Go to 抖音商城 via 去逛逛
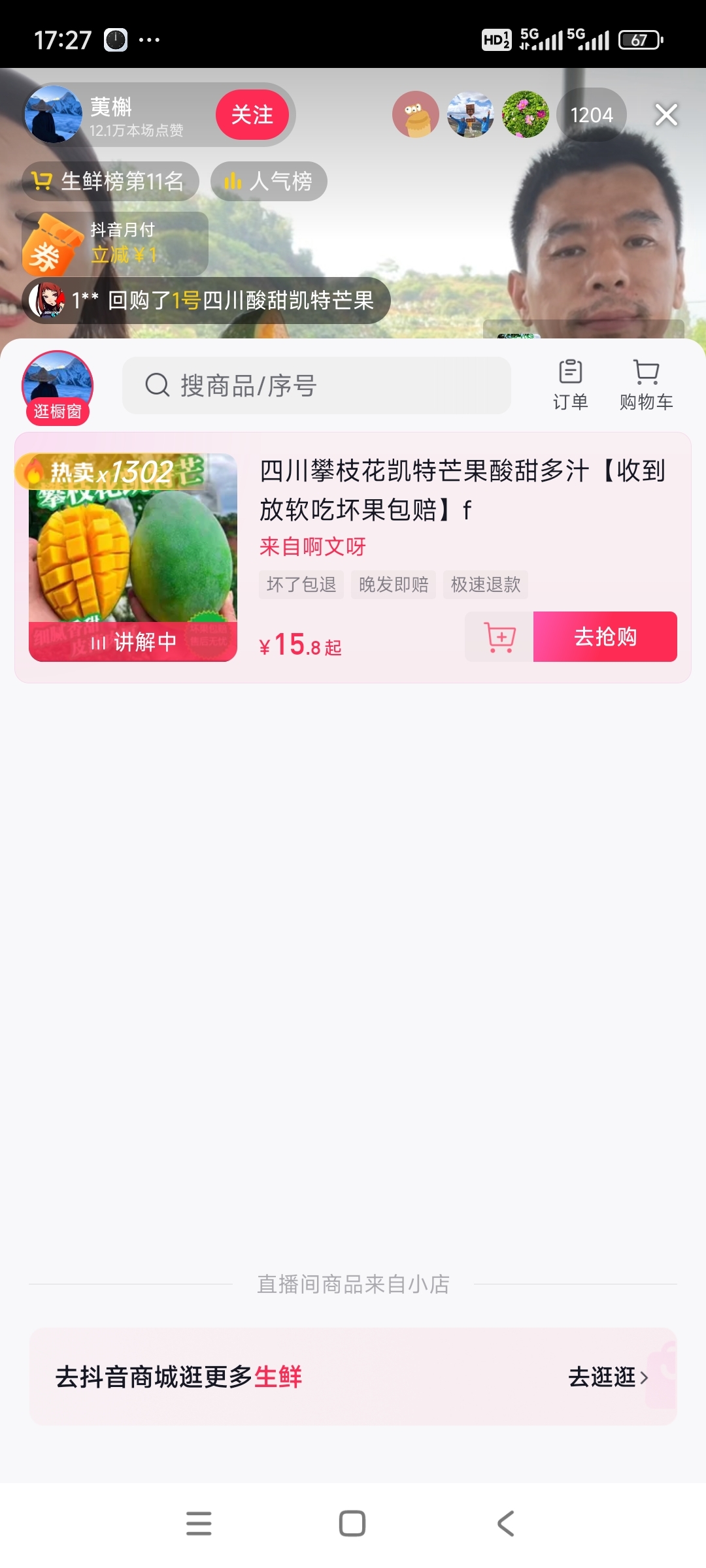 (x=607, y=1377)
